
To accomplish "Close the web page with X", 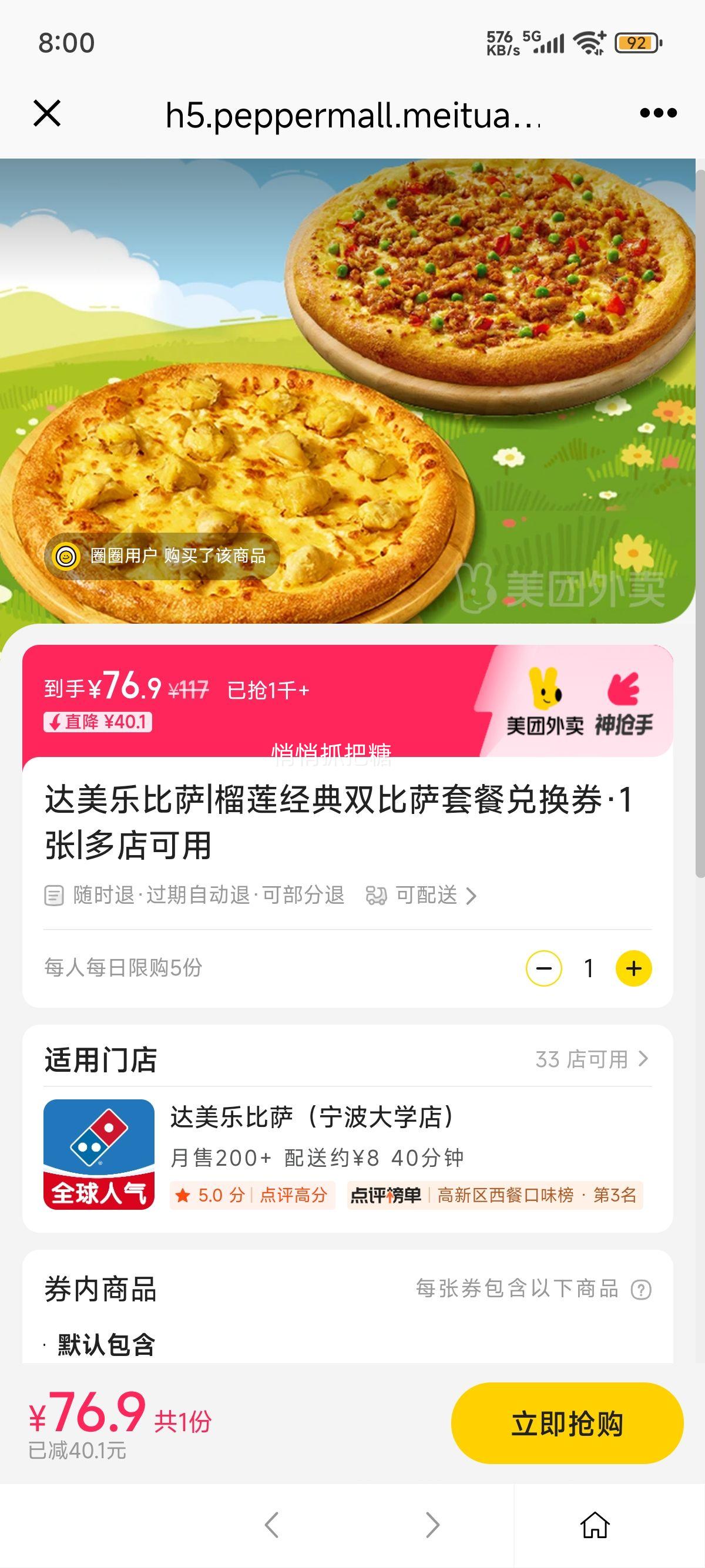I will pos(47,113).
